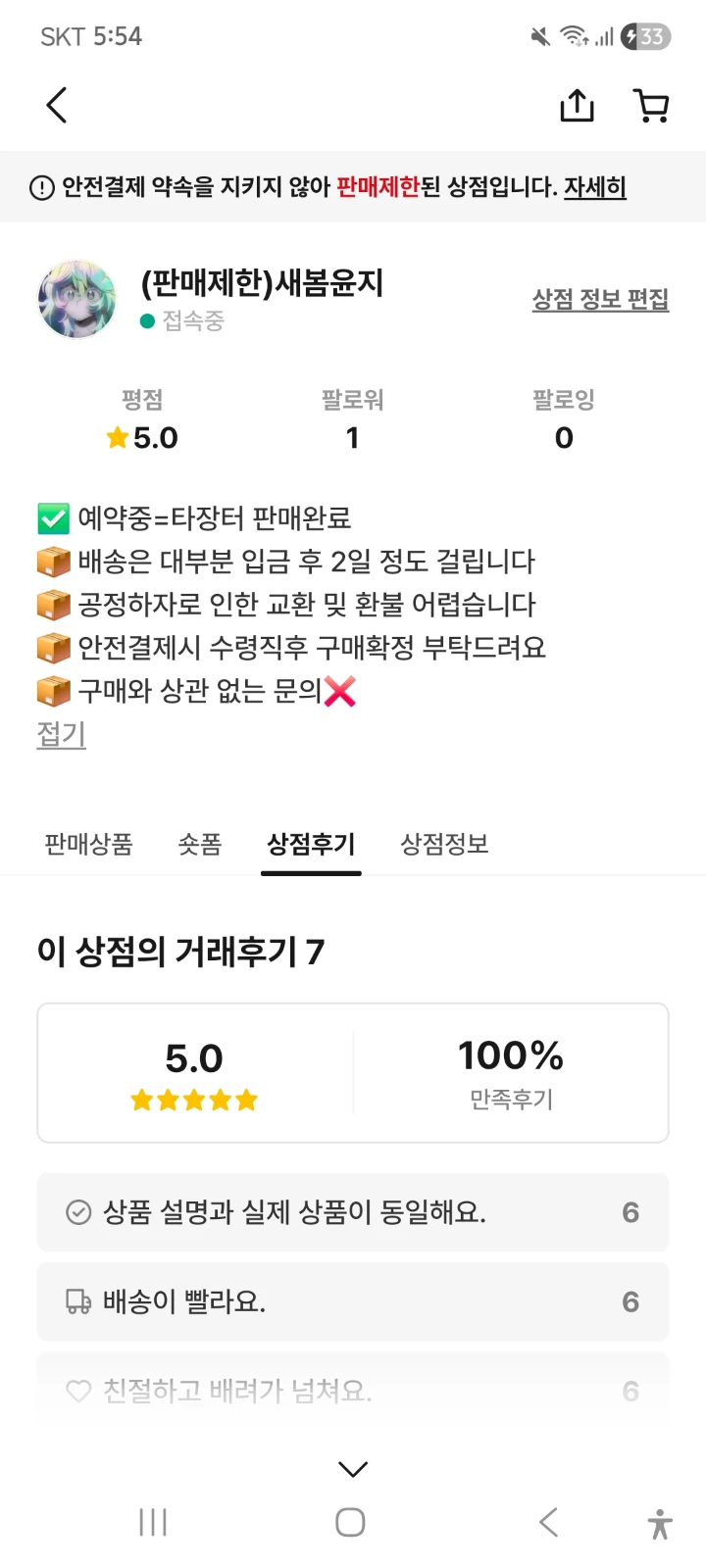View the 팔로워 list
Screen dimensions: 706x1568
[x=352, y=420]
